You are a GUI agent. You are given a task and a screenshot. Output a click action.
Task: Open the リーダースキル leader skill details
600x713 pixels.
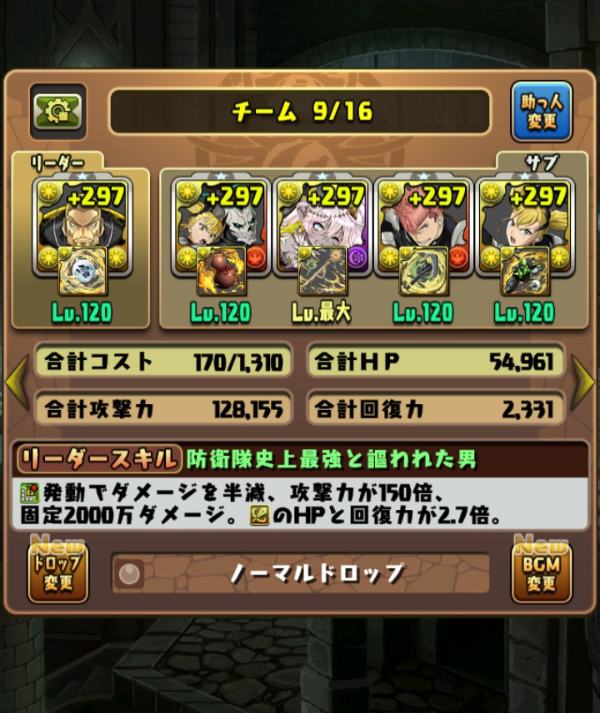[x=98, y=459]
